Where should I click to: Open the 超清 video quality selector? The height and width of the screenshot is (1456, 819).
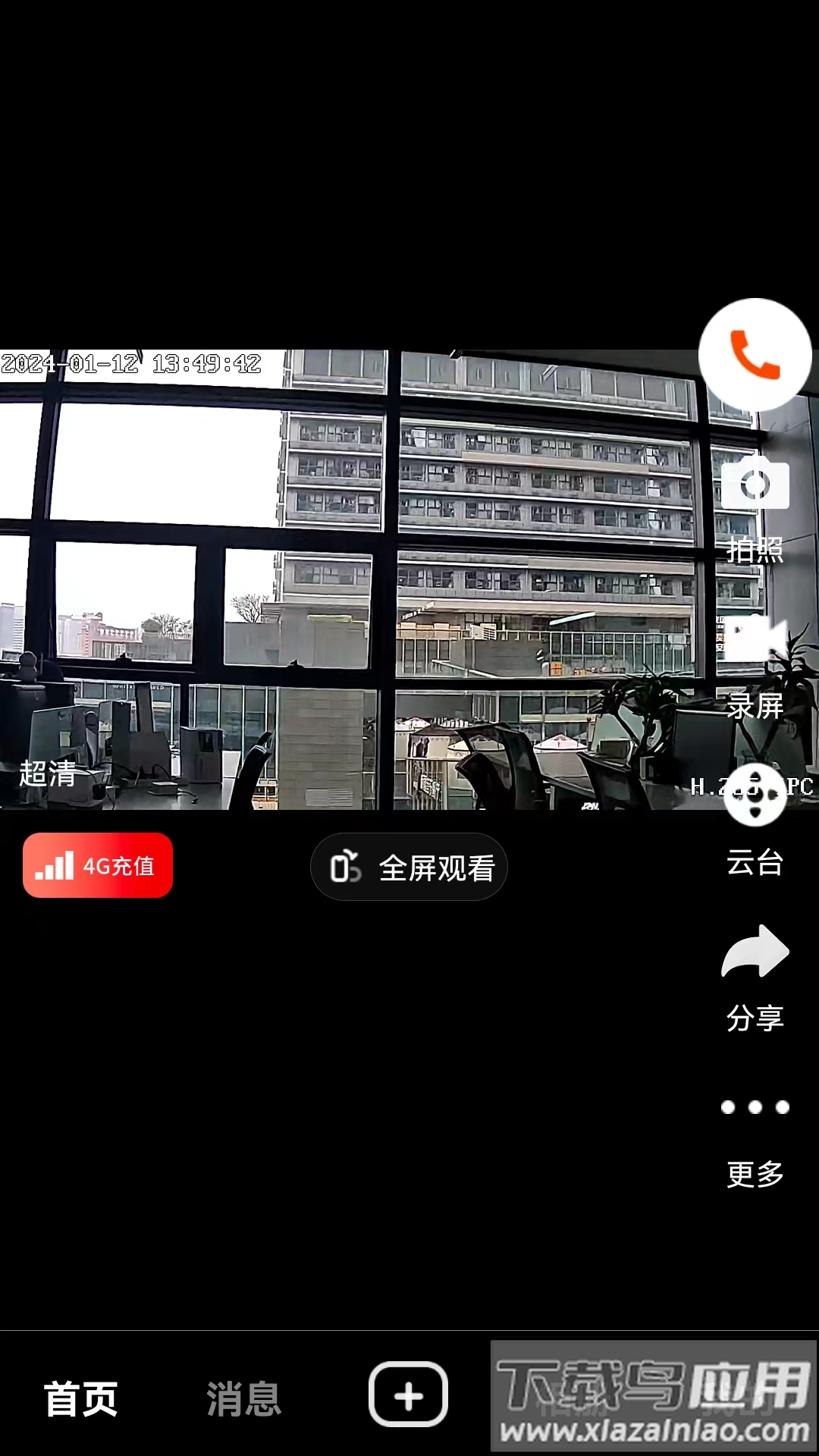point(48,775)
